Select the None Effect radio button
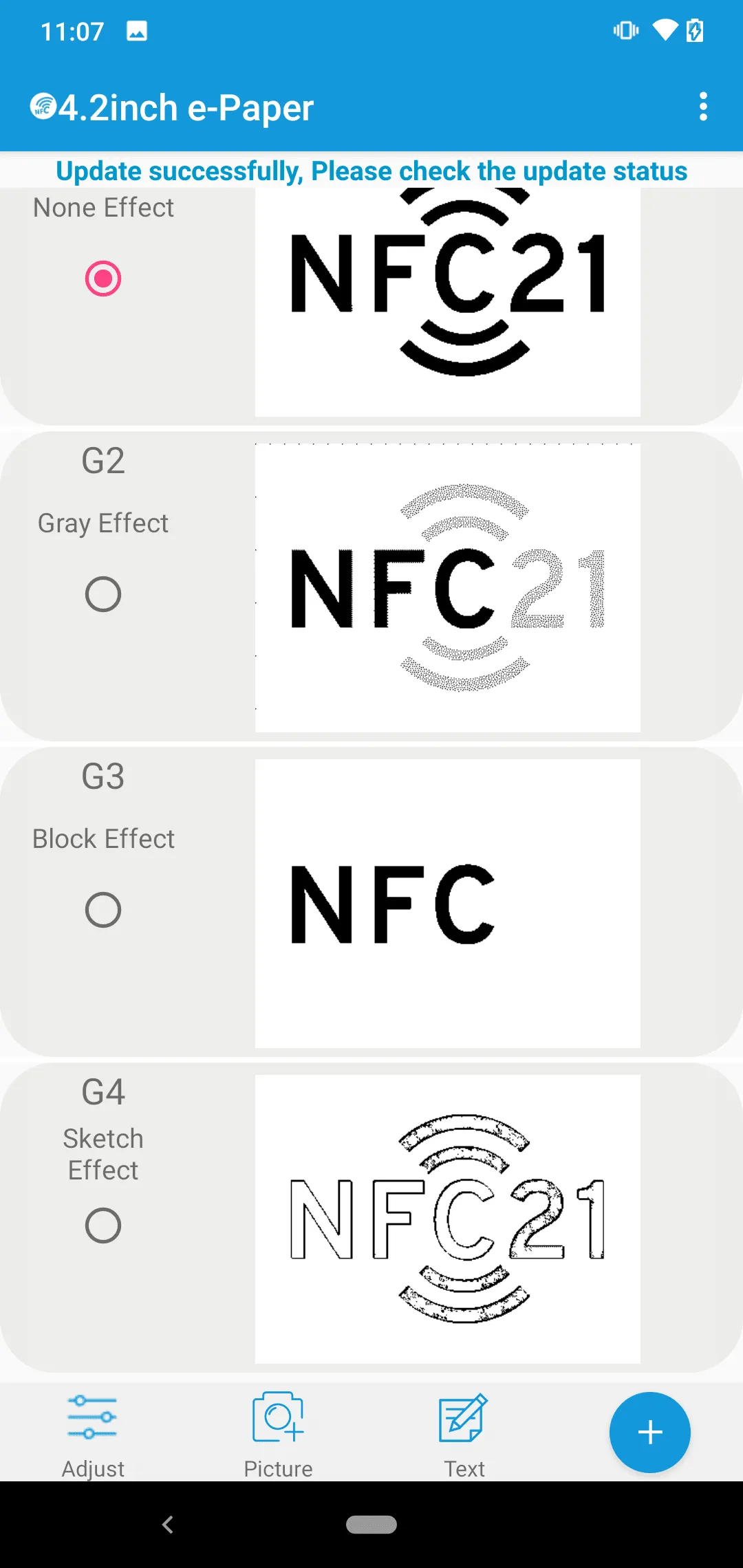The image size is (743, 1568). 103,279
